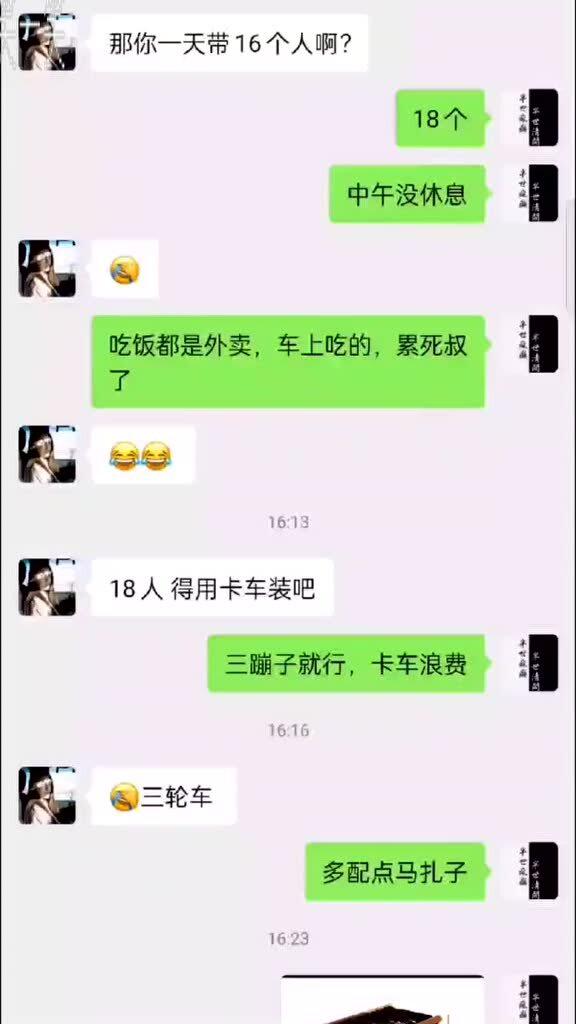This screenshot has height=1024, width=576.
Task: Open the avatar next to "中午没休息"
Action: pos(530,193)
